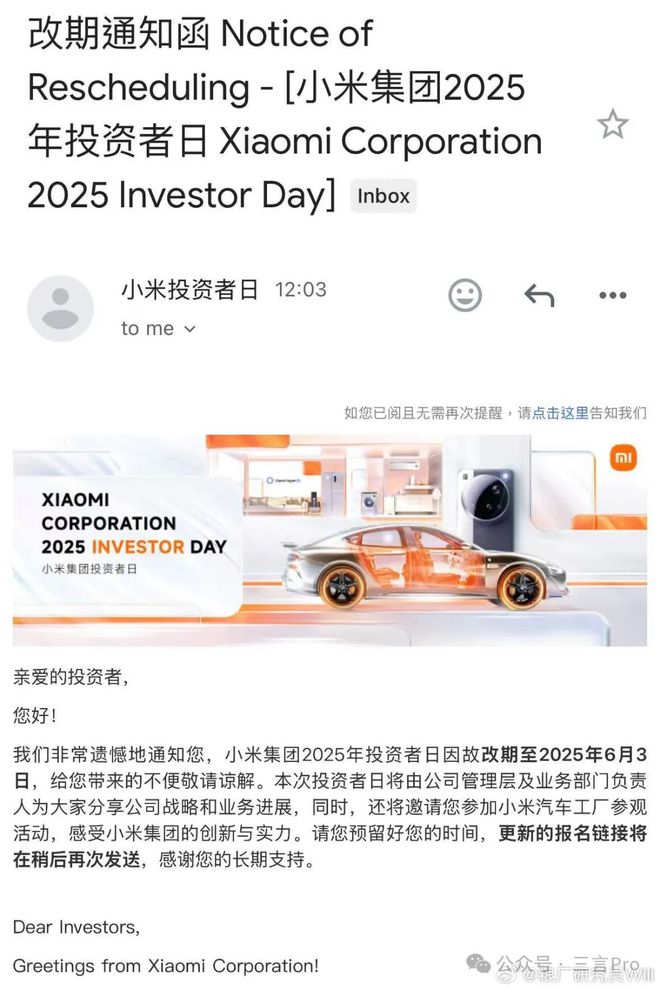Tap the 点击这里 link
This screenshot has height=990, width=660.
[x=560, y=412]
